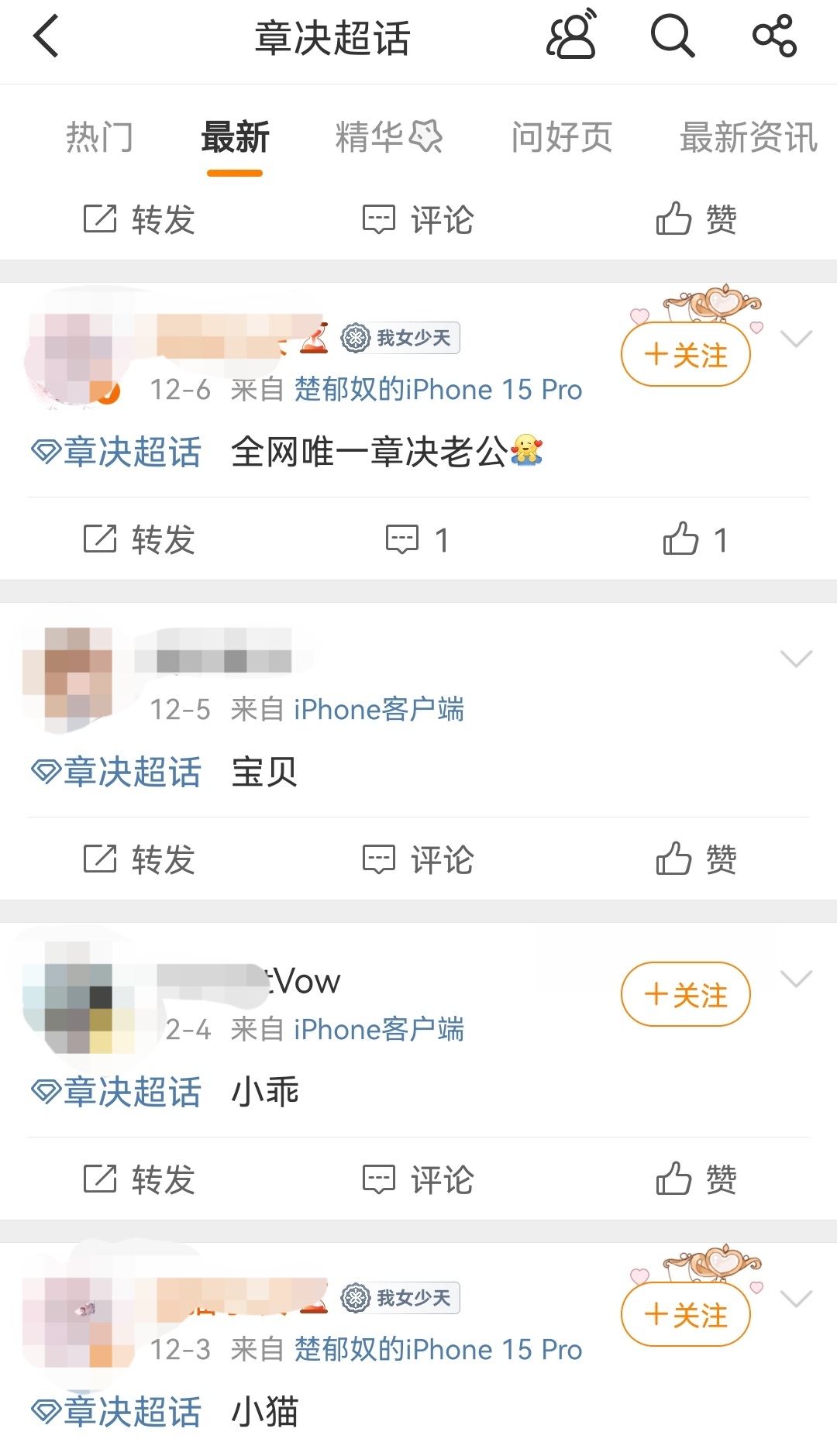837x1456 pixels.
Task: Switch to the 热门 tab
Action: pyautogui.click(x=99, y=138)
